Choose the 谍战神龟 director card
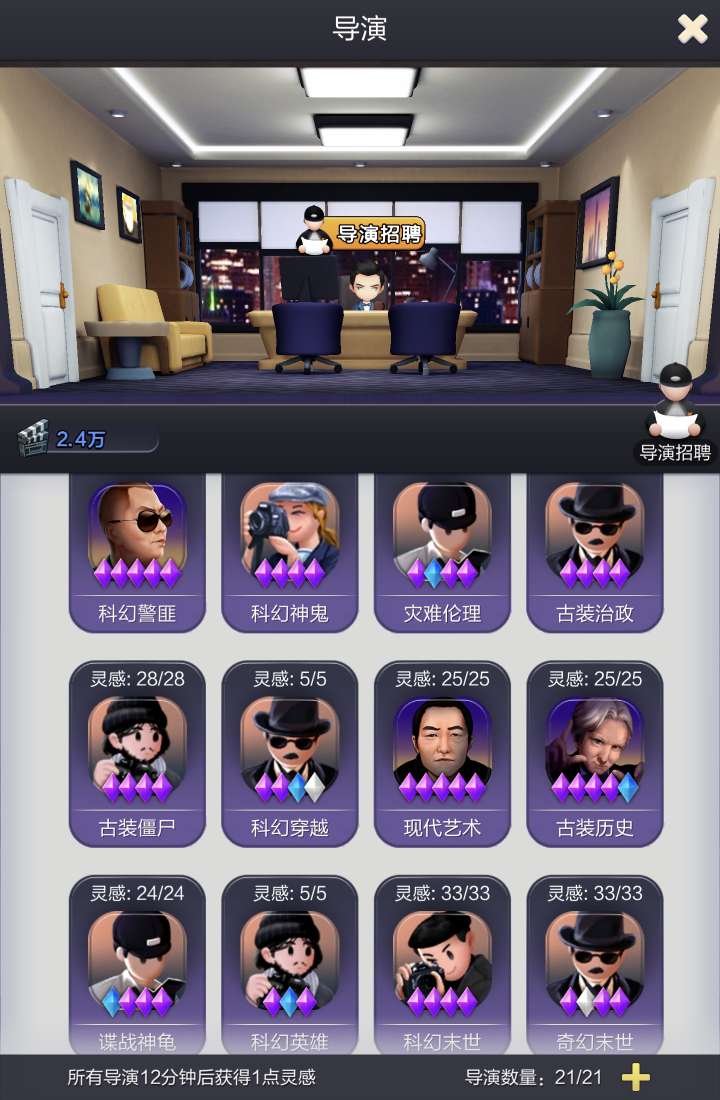 click(x=137, y=965)
